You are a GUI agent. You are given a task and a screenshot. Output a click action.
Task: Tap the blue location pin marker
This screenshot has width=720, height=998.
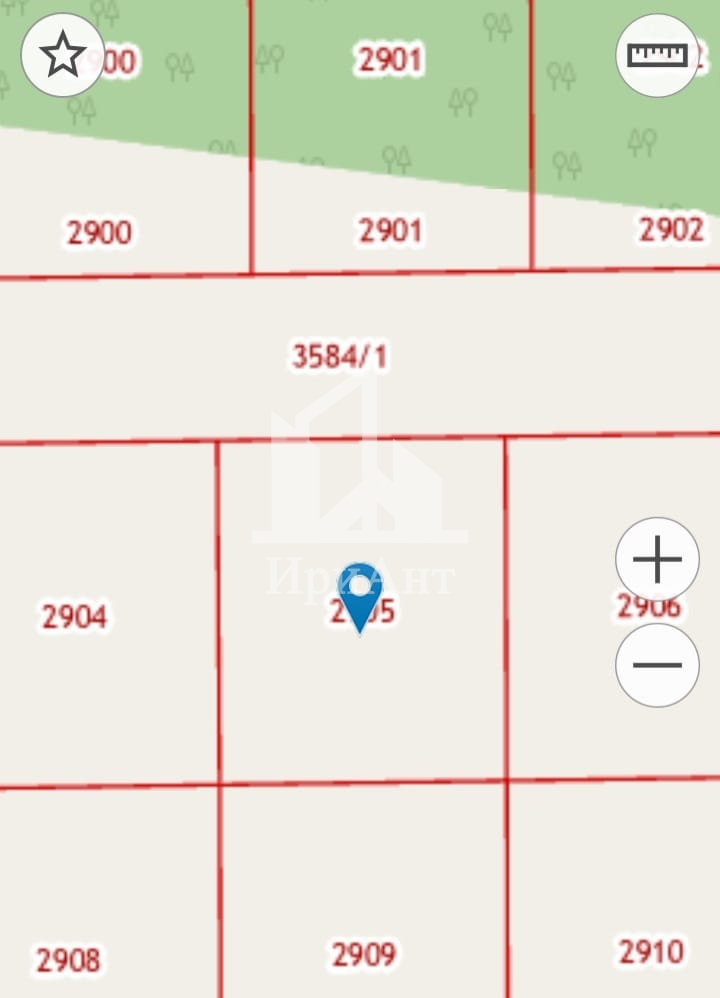359,592
